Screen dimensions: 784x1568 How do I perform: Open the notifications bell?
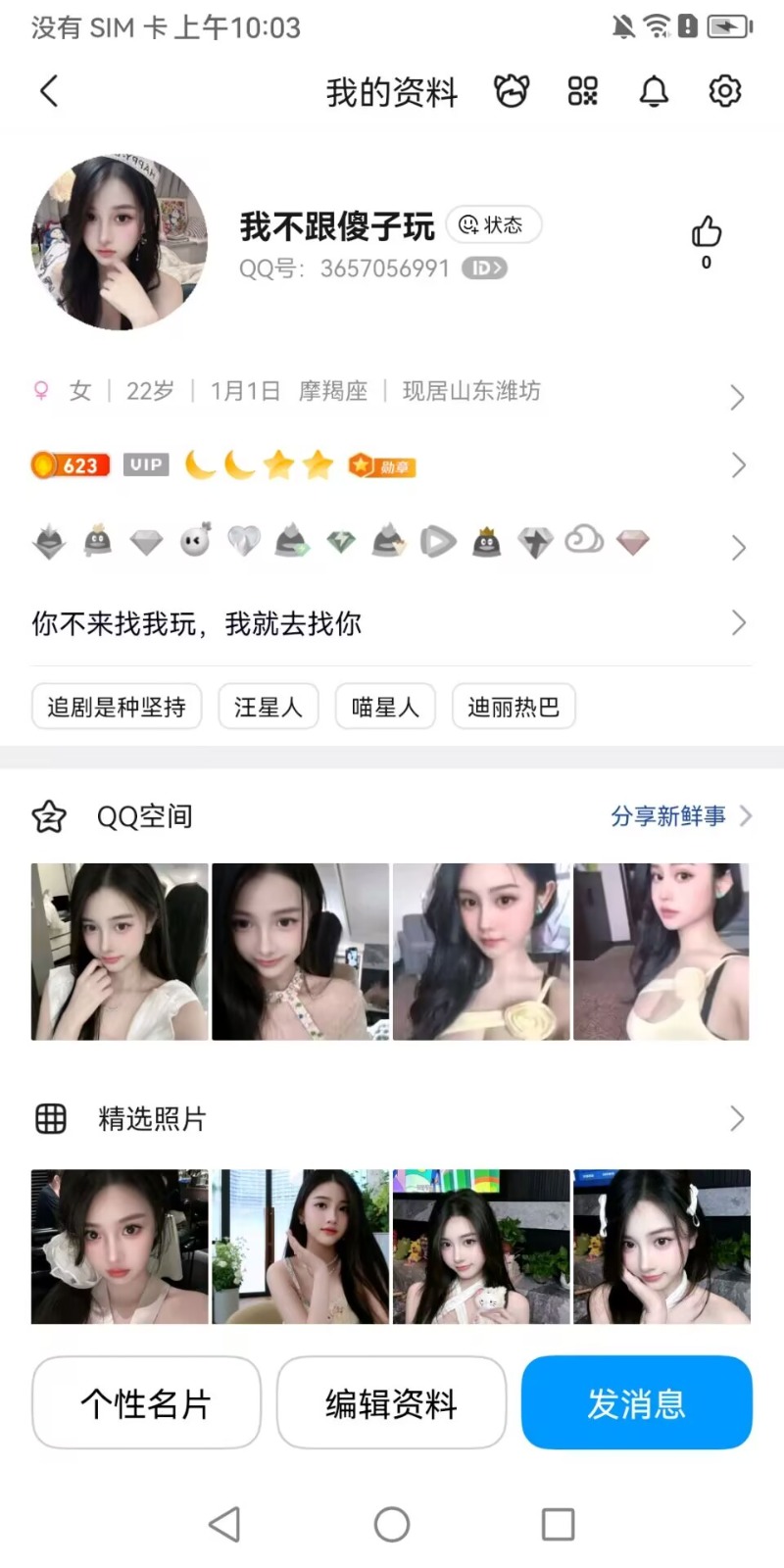(x=654, y=91)
